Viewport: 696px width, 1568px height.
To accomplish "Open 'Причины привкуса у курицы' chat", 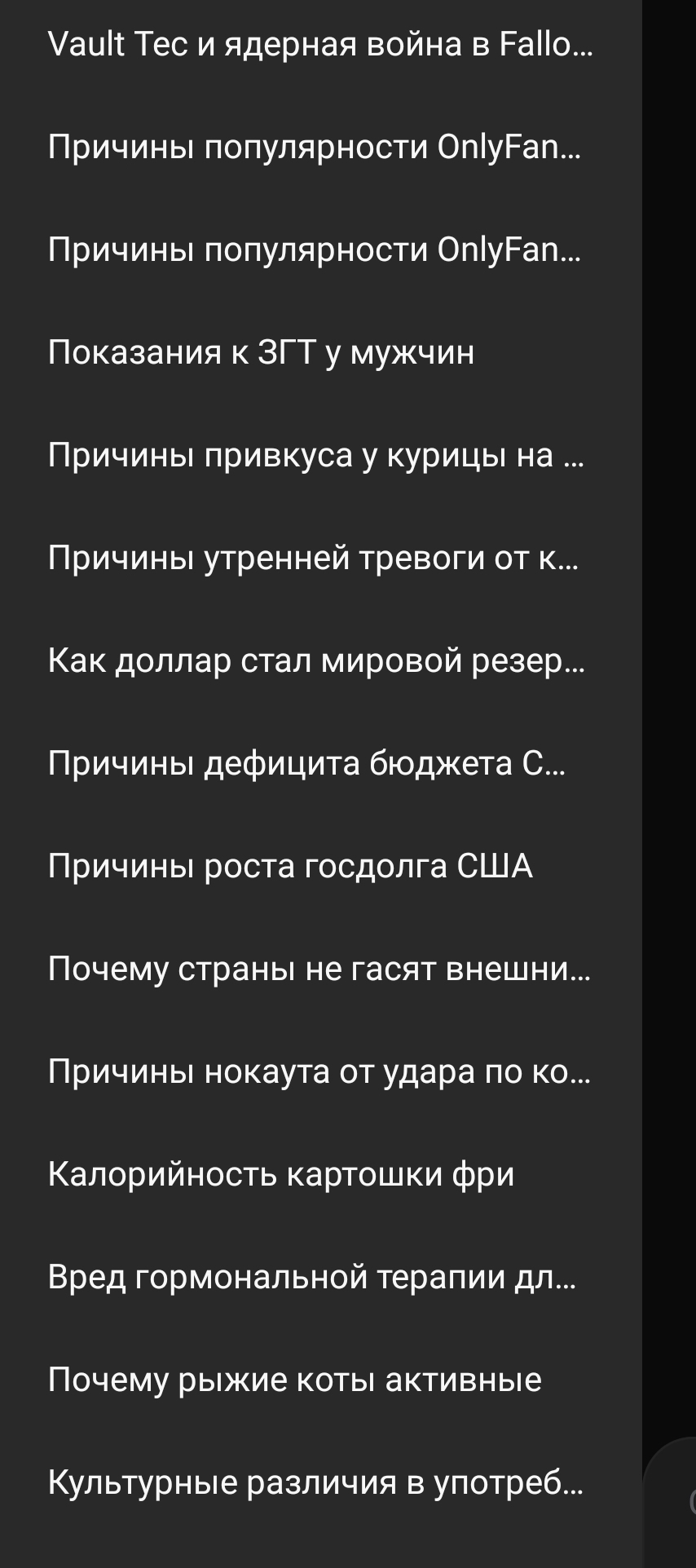I will coord(315,455).
